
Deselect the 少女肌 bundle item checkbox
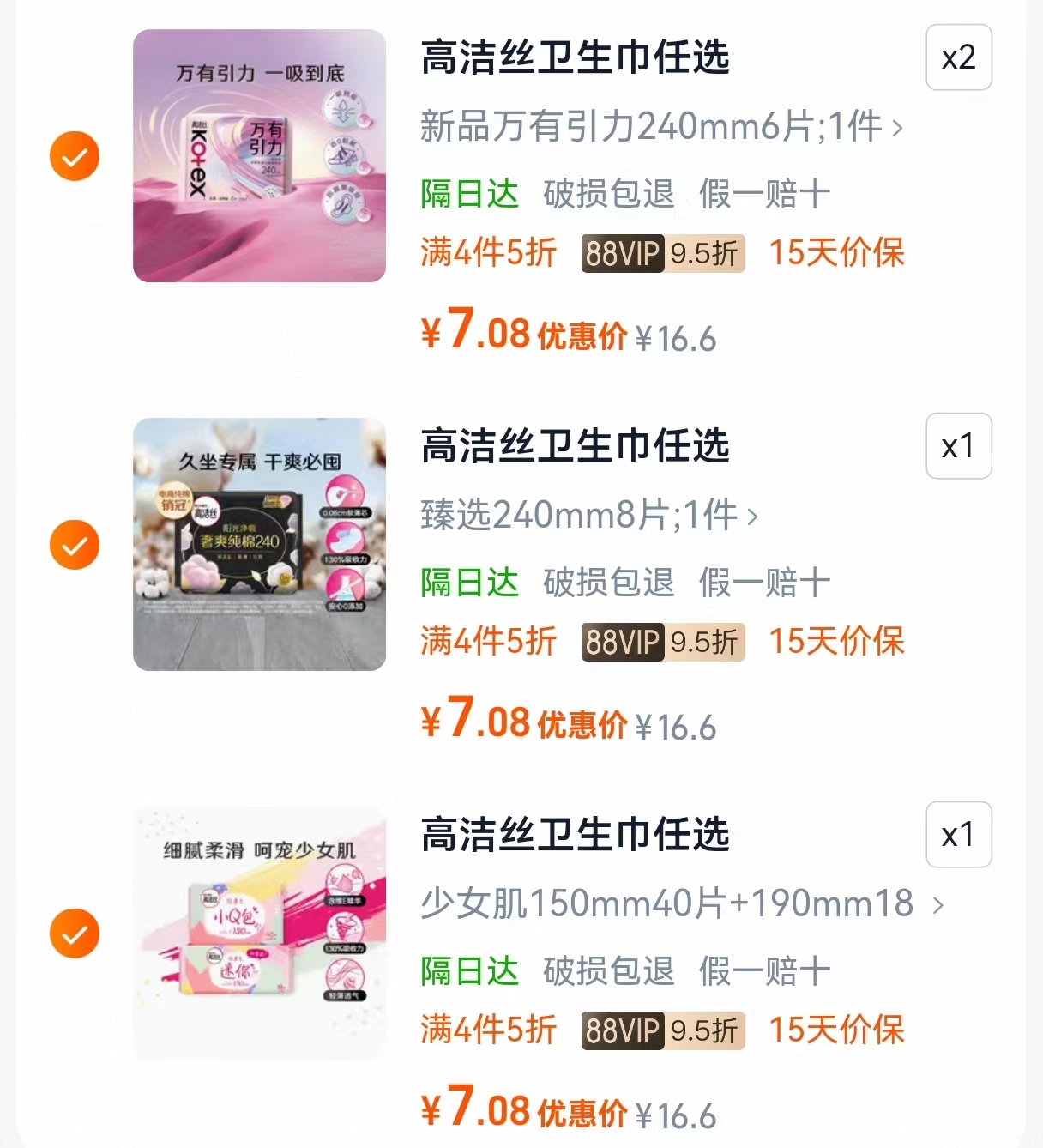click(75, 933)
